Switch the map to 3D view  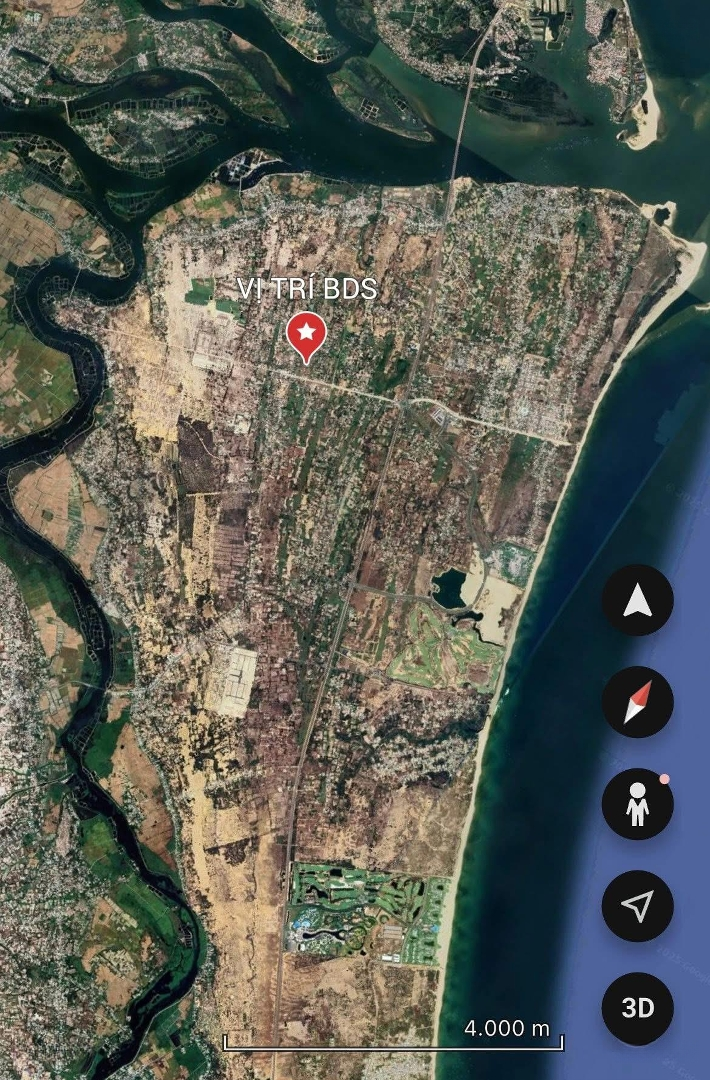click(637, 1008)
